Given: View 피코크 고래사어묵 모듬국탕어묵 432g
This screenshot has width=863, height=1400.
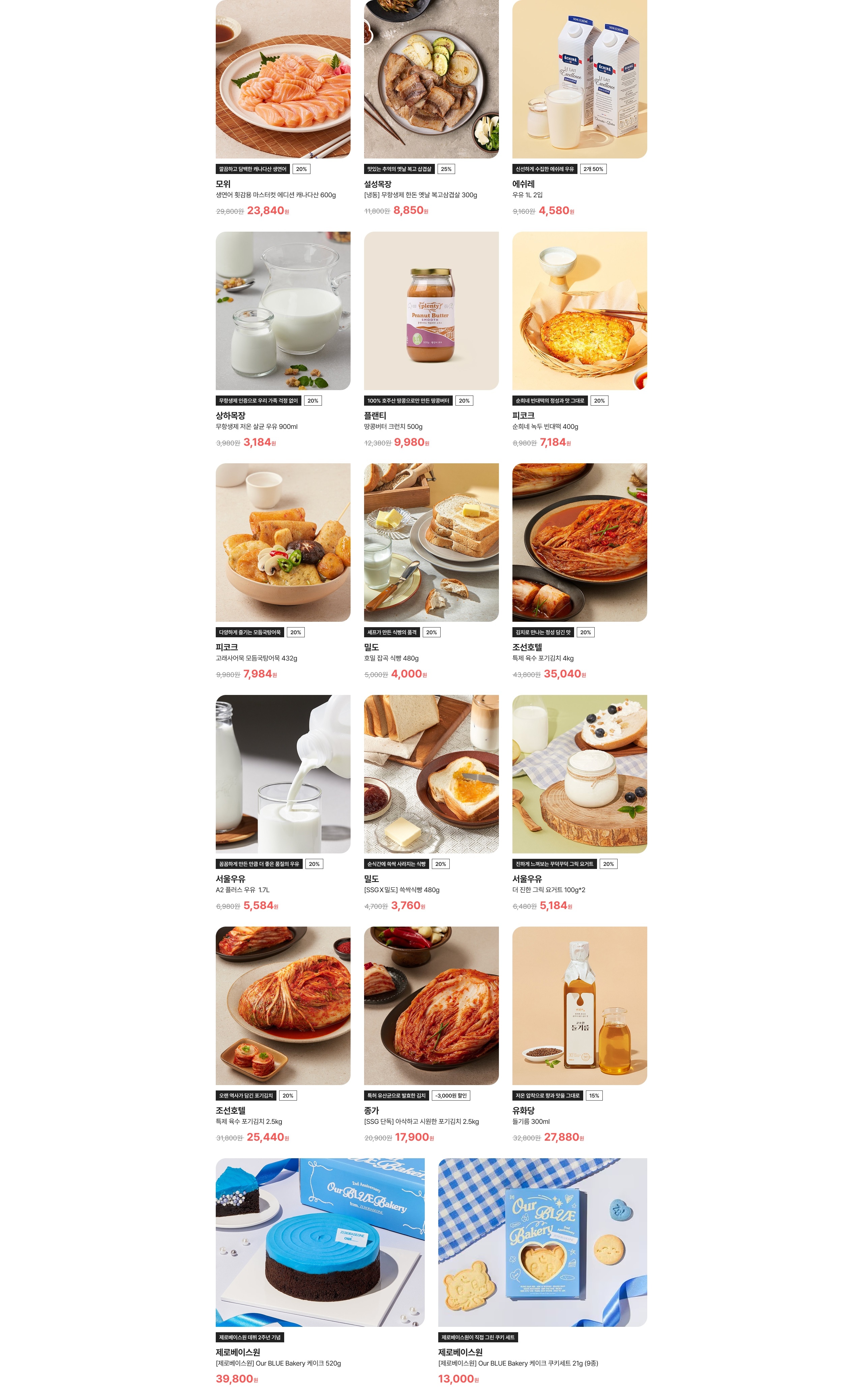Looking at the screenshot, I should [x=282, y=542].
